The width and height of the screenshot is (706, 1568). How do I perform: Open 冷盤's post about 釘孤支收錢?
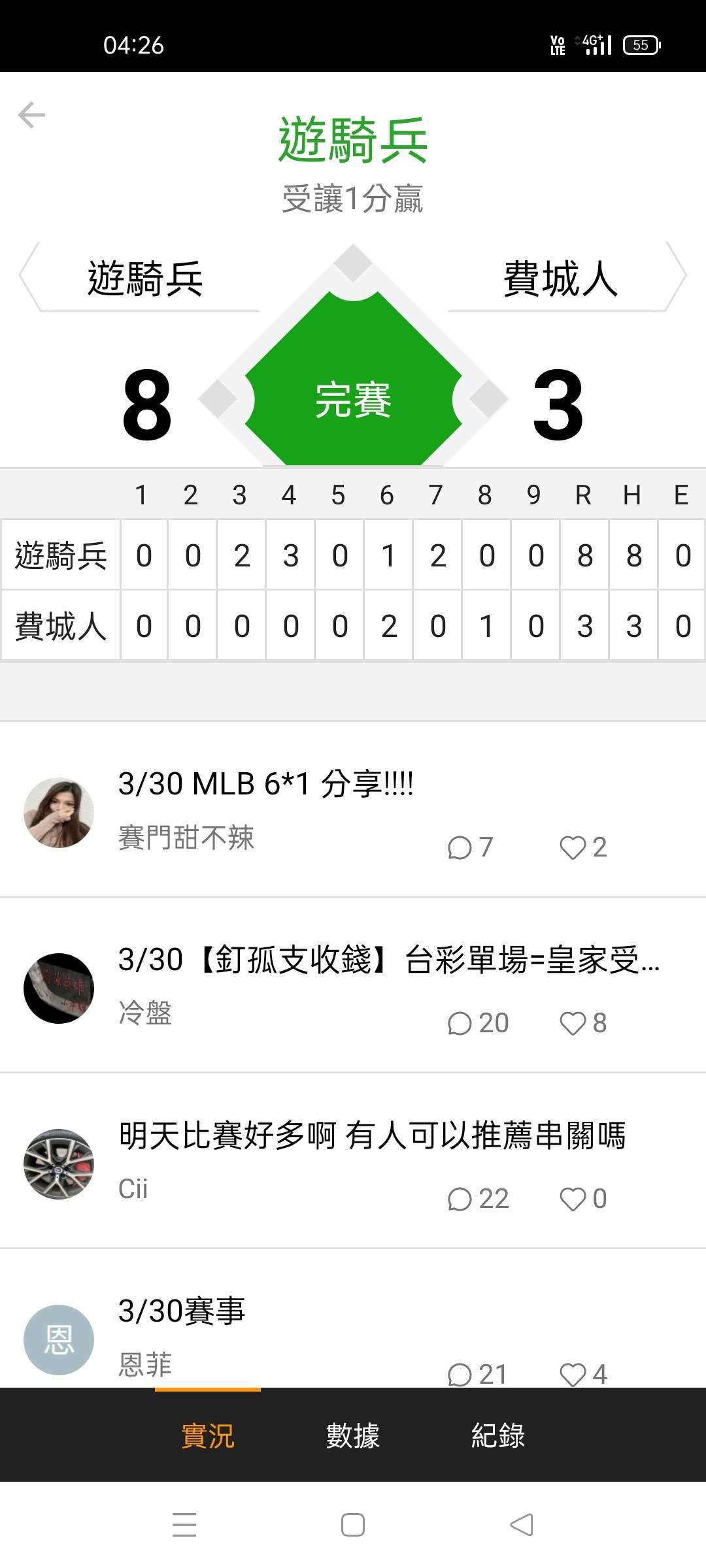tap(389, 960)
